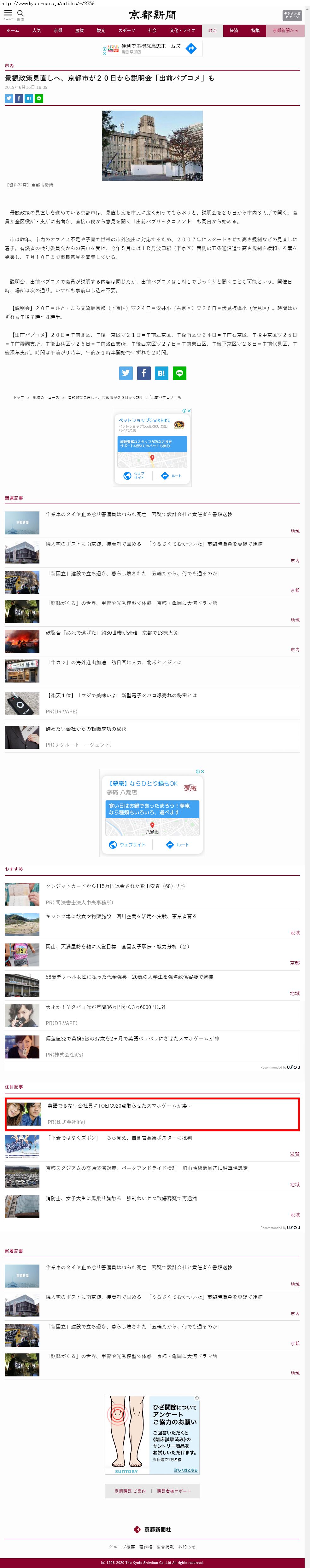Open the 「牛カツ」の海外進出加速 story
The image size is (310, 1568).
coord(113,662)
